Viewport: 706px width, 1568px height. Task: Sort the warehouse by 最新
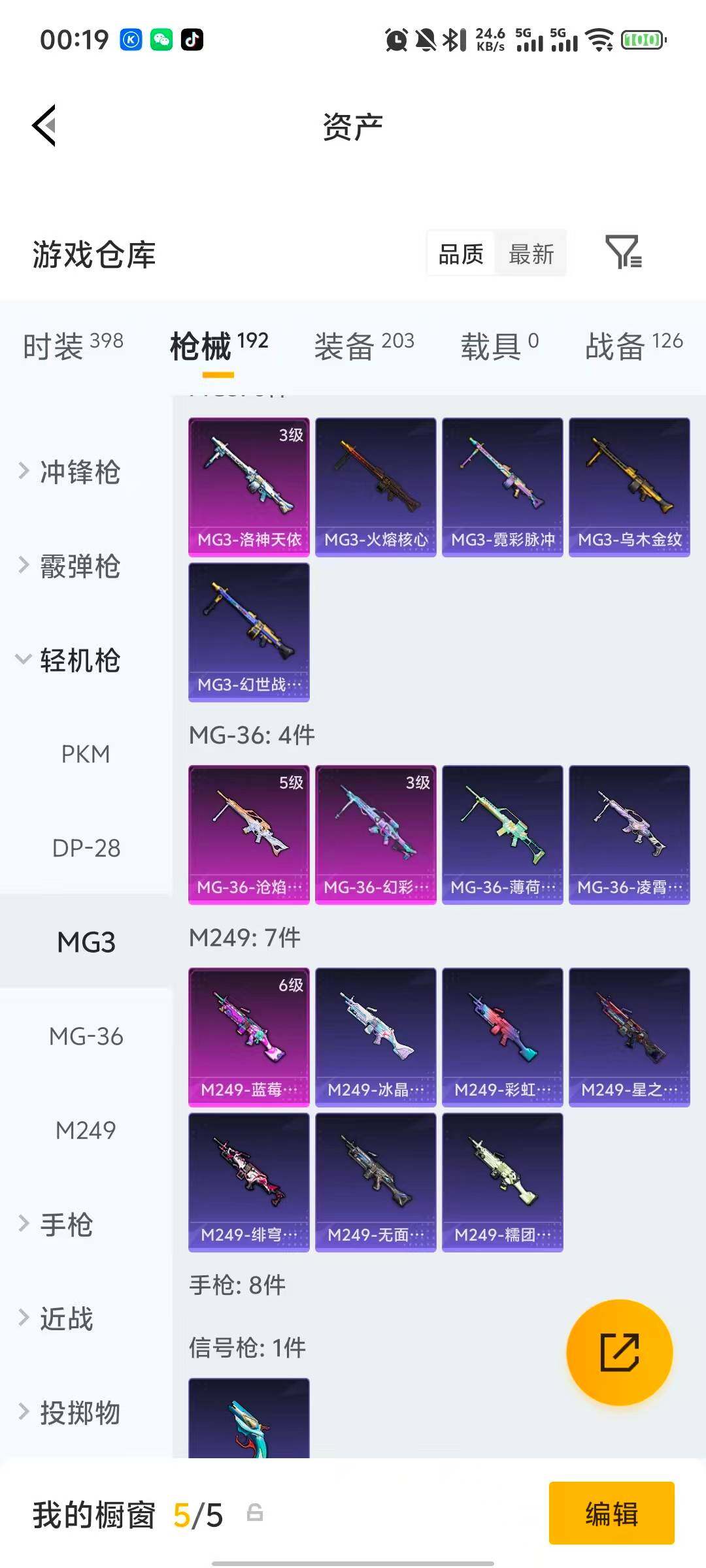pos(531,253)
